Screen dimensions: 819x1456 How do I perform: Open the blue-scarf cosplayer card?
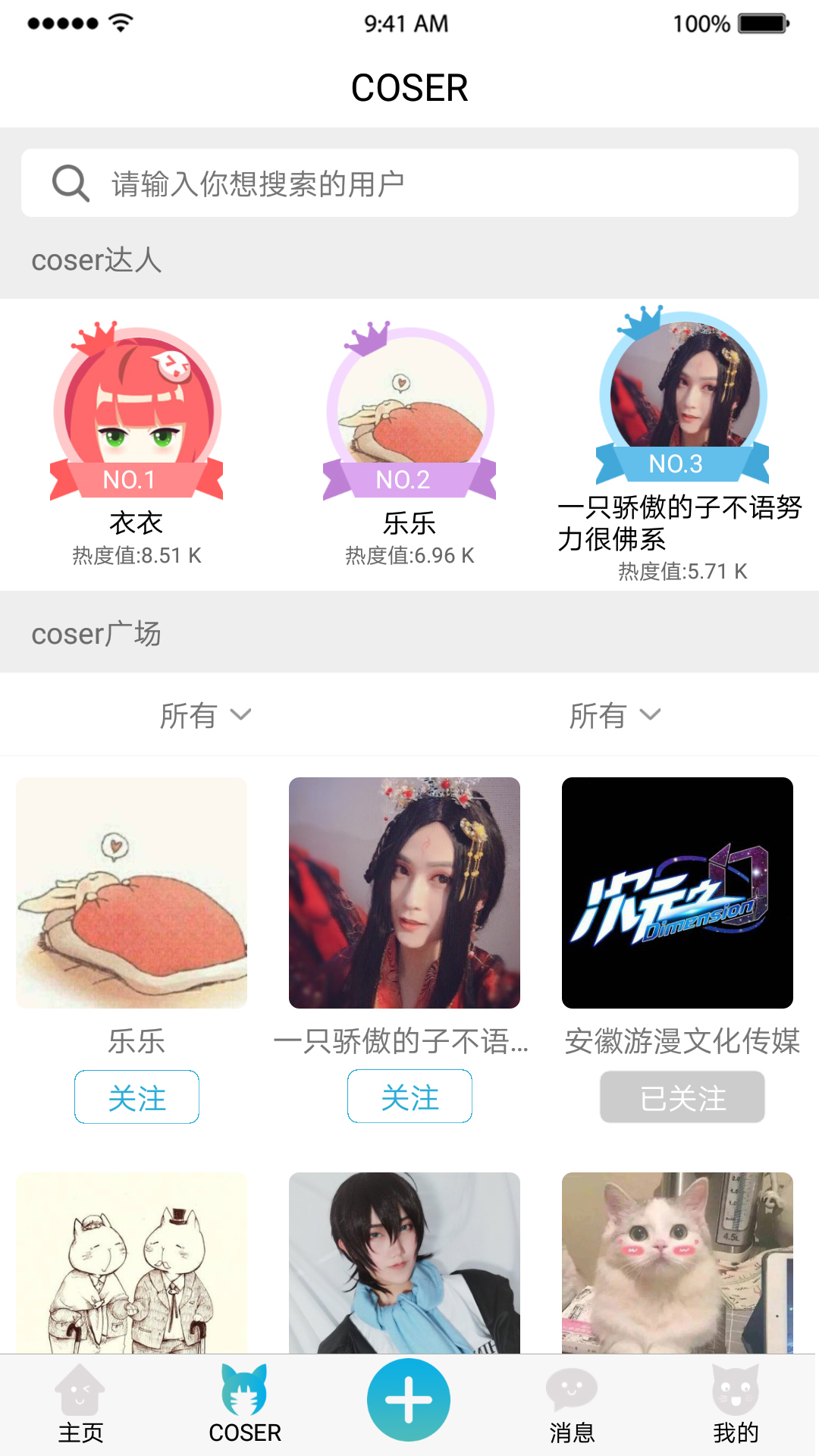click(404, 1263)
